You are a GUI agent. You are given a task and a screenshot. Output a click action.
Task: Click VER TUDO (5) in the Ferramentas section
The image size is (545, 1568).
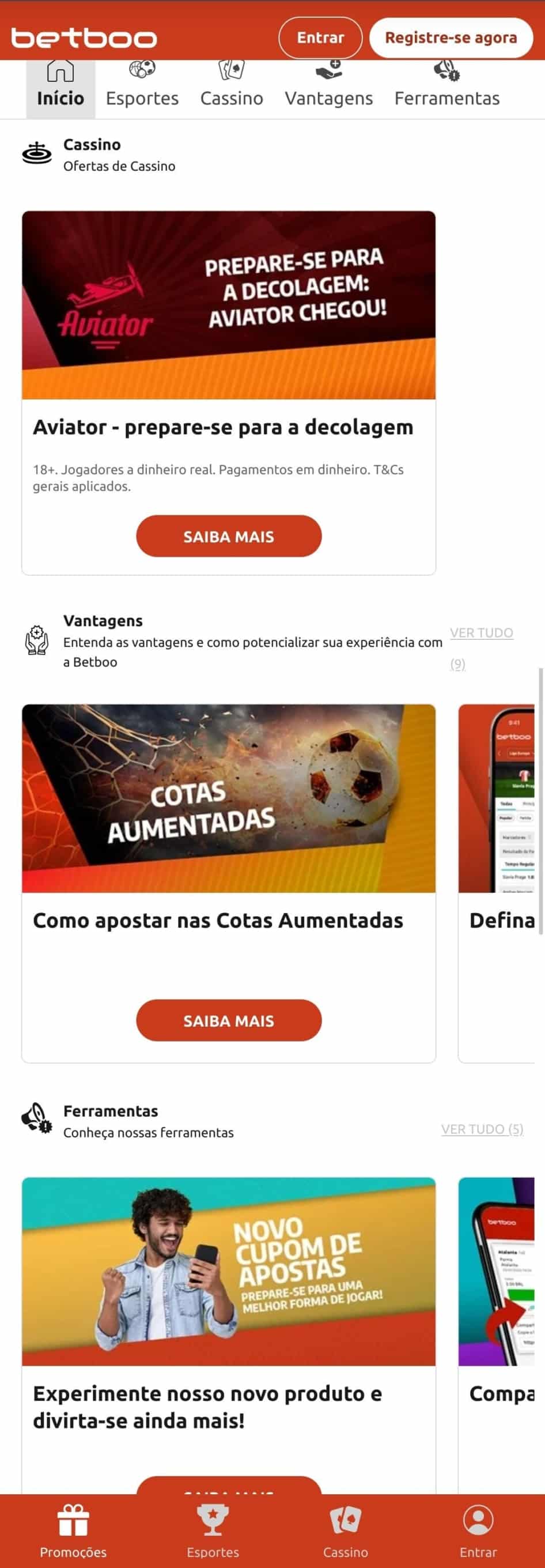pyautogui.click(x=482, y=1130)
